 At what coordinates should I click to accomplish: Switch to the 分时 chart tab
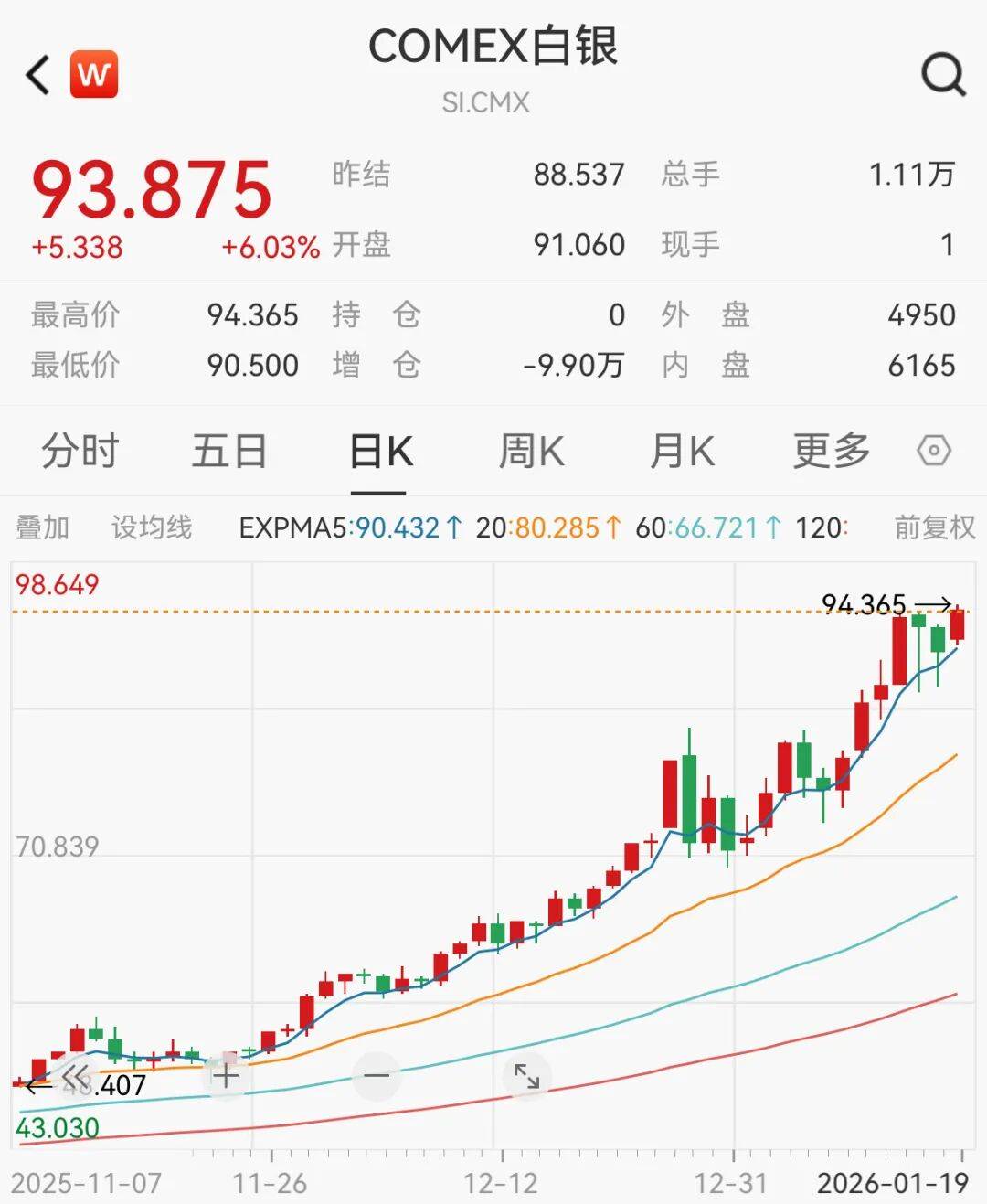point(80,451)
